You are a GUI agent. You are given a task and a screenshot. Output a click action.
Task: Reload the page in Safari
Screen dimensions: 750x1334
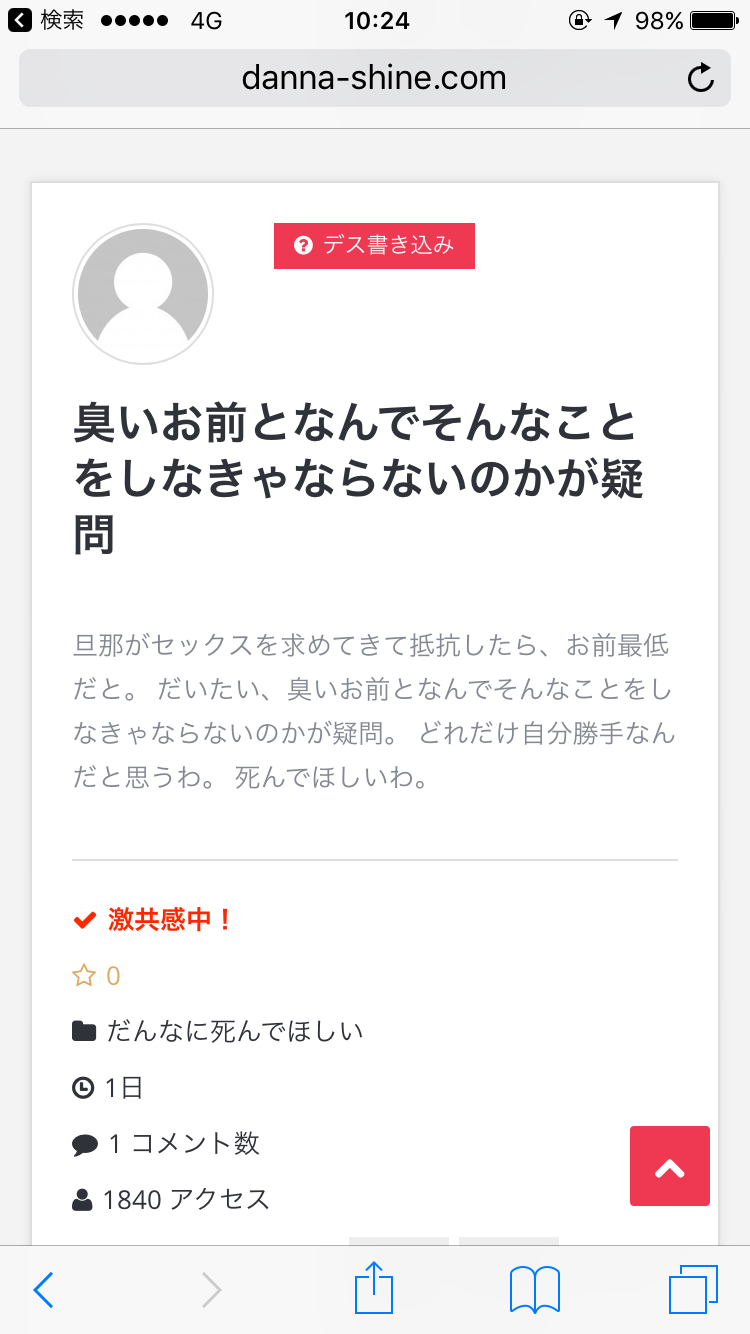click(701, 78)
